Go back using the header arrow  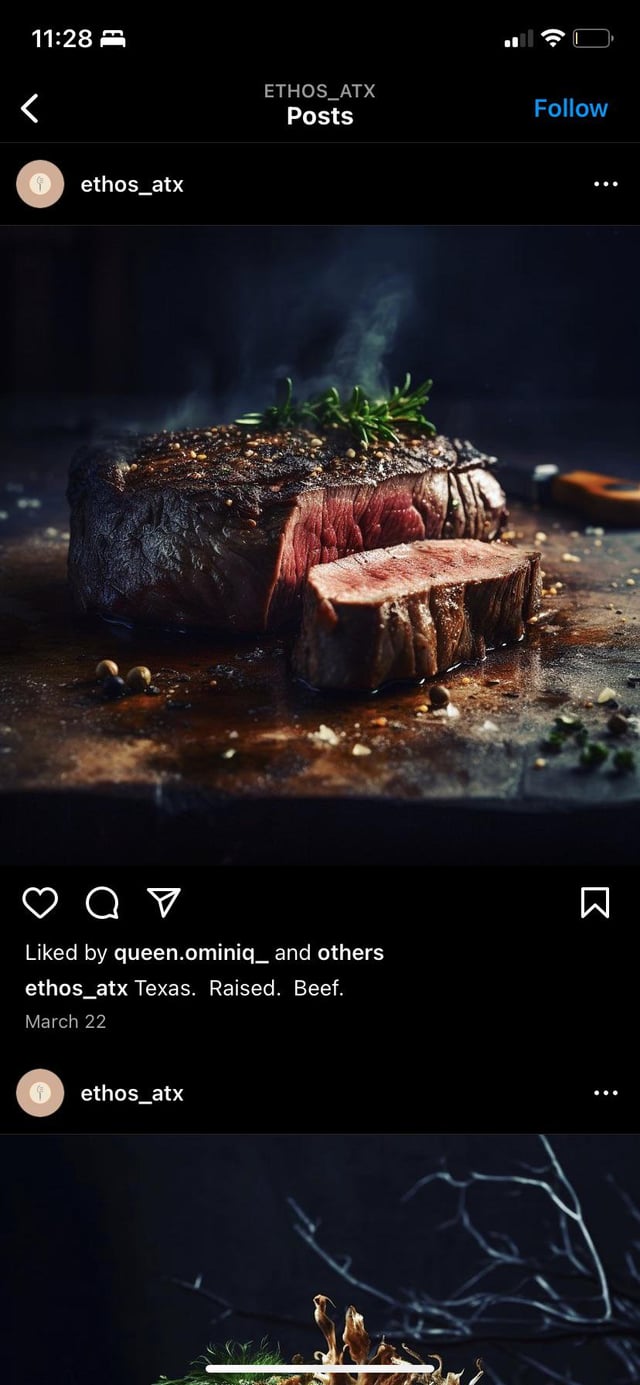tap(30, 108)
